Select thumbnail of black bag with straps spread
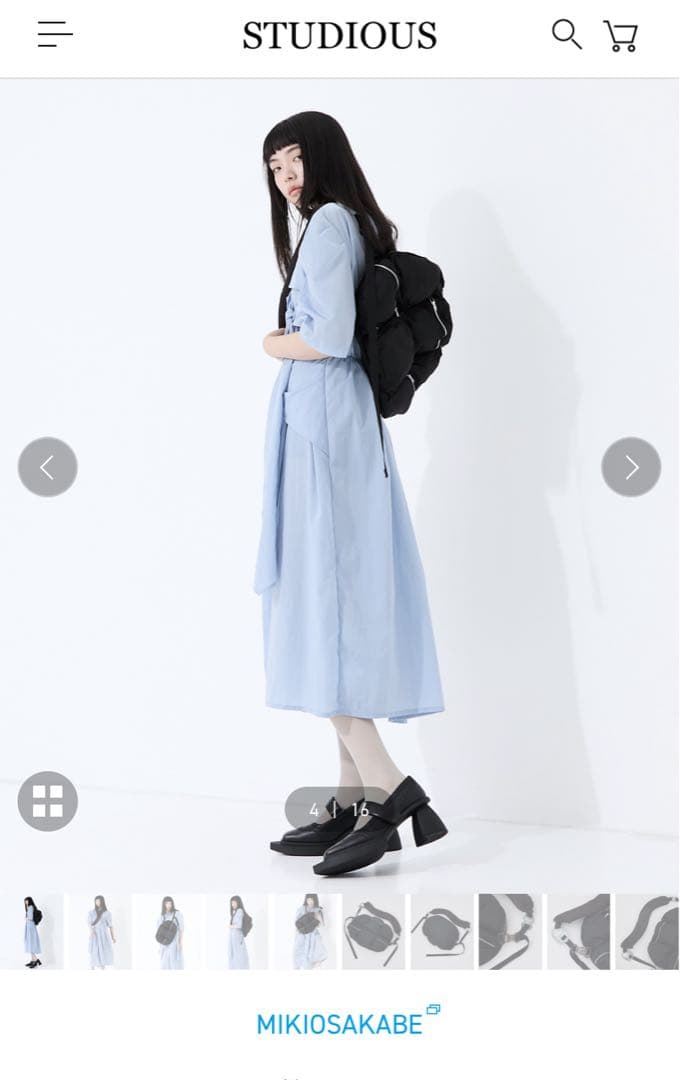The width and height of the screenshot is (680, 1080). click(x=373, y=932)
